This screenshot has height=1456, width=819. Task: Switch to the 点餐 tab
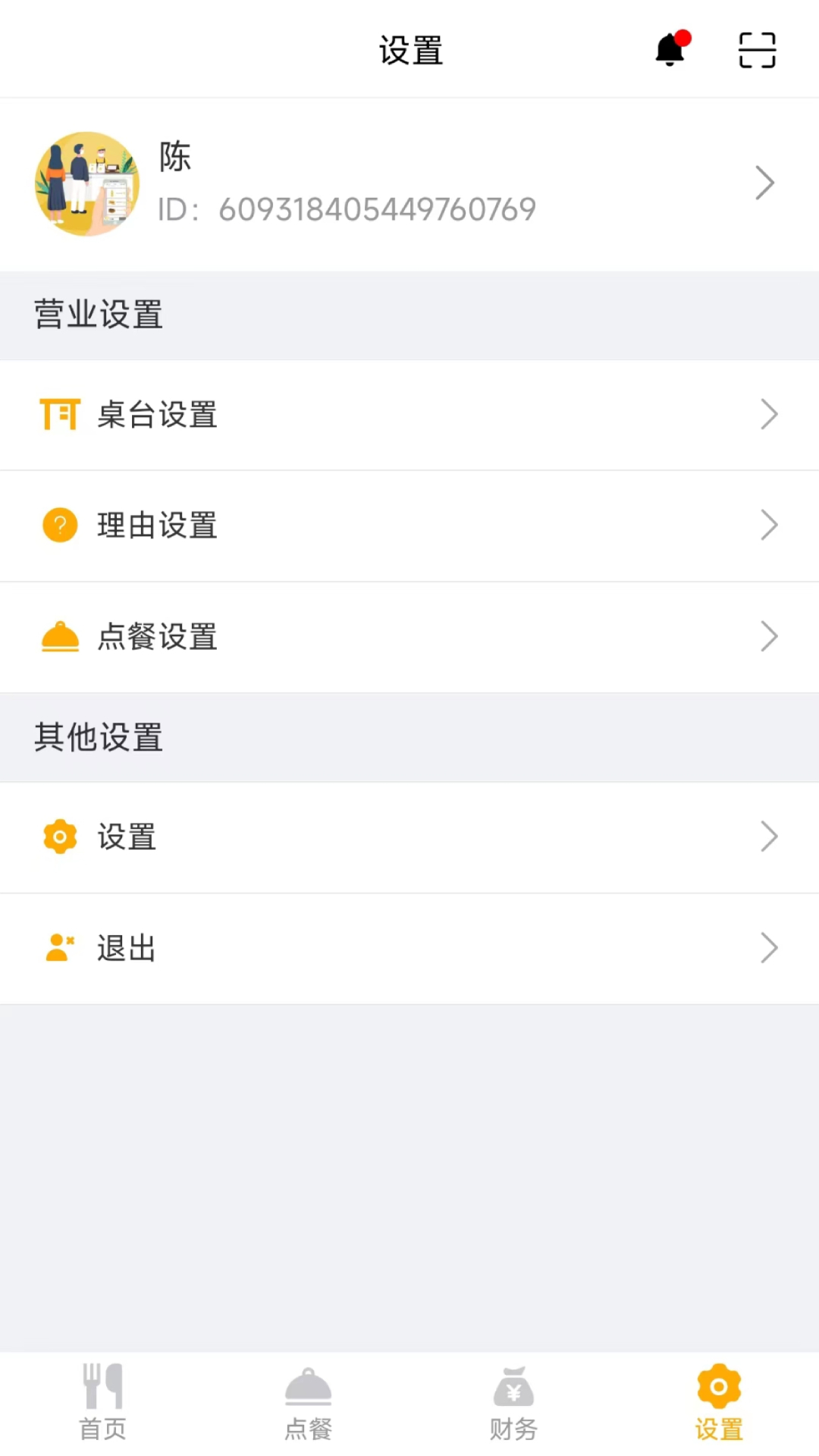click(x=307, y=1403)
